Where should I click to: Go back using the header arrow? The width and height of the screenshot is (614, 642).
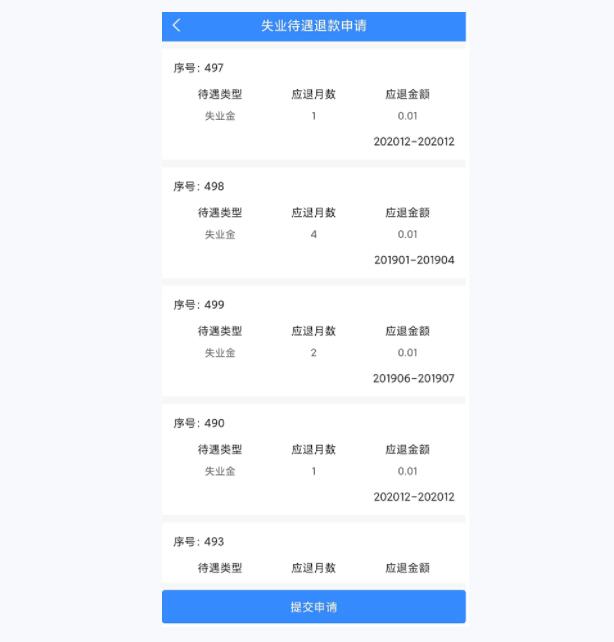(177, 26)
